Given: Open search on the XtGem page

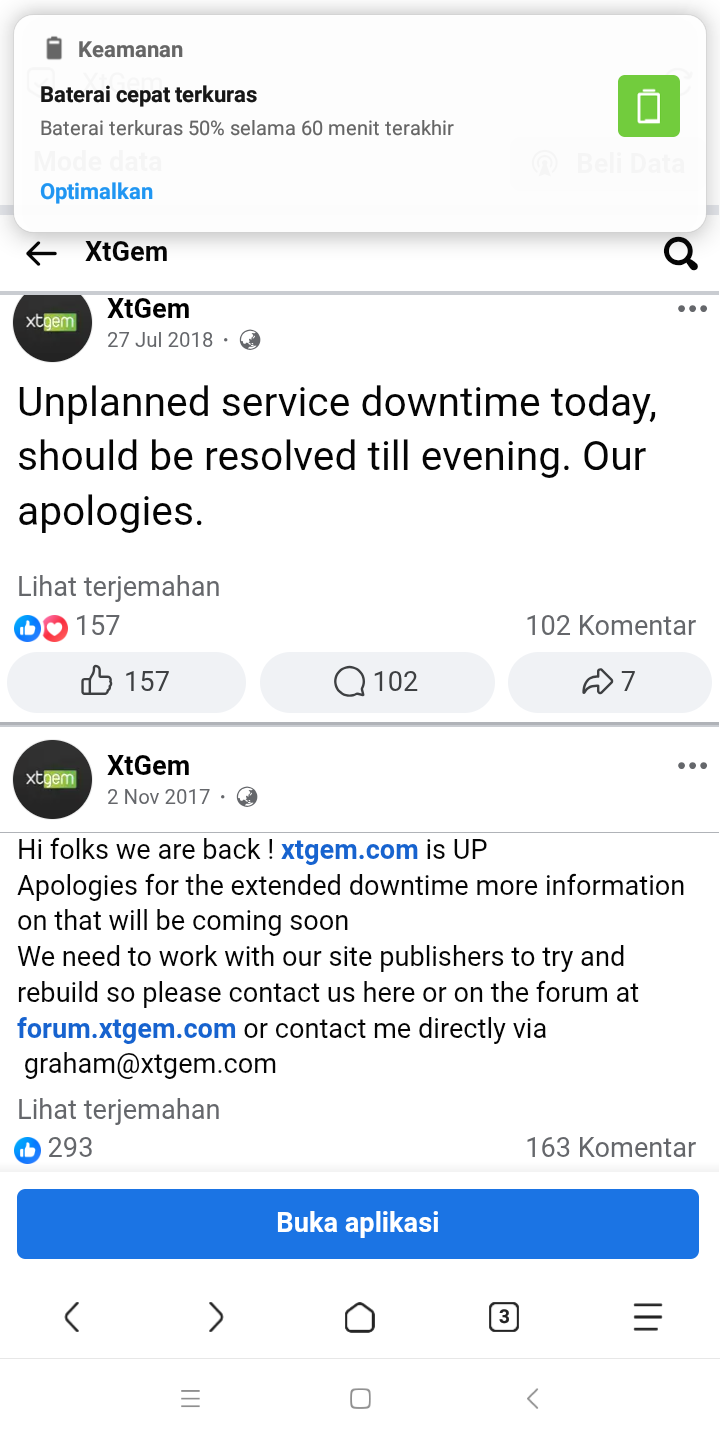Looking at the screenshot, I should tap(680, 254).
